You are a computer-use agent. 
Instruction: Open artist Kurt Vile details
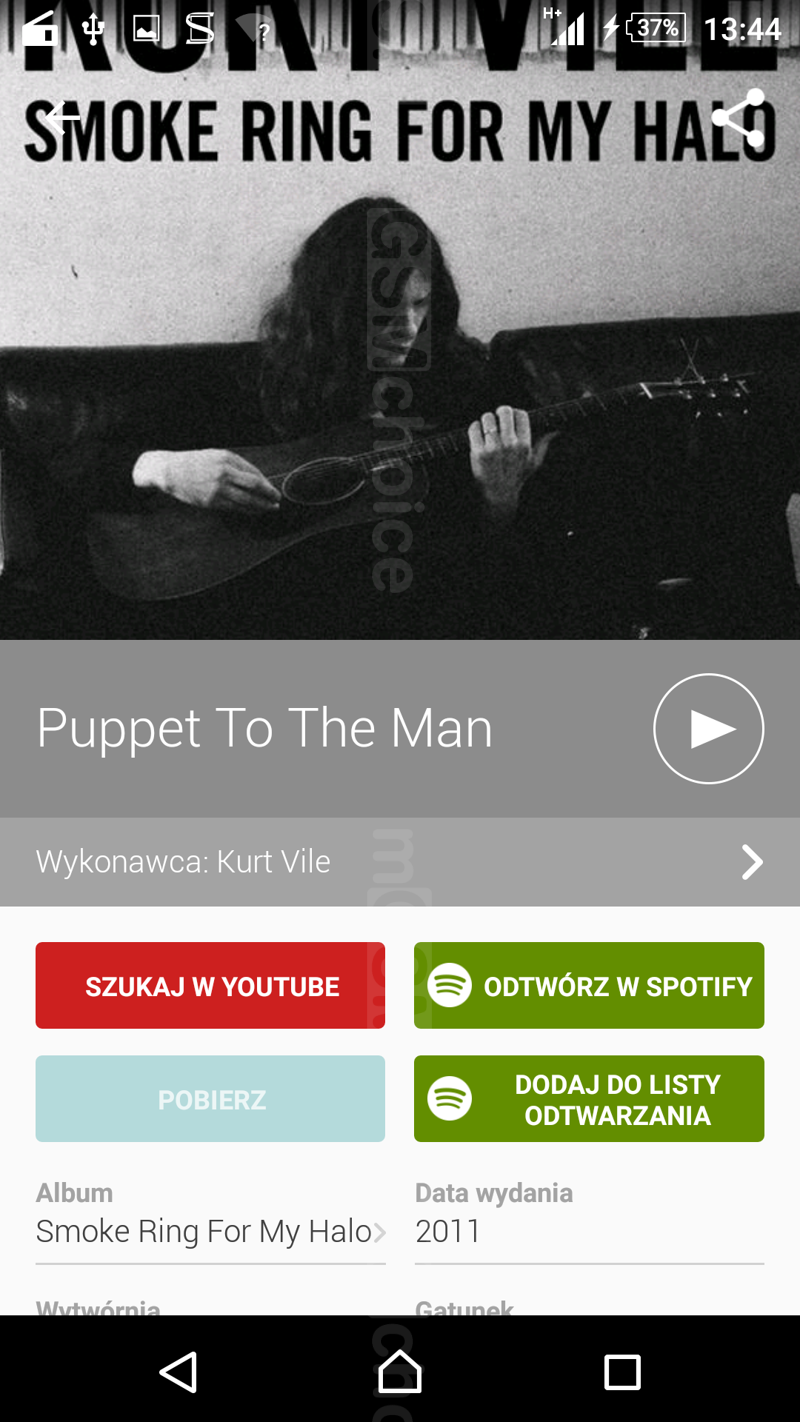(400, 862)
